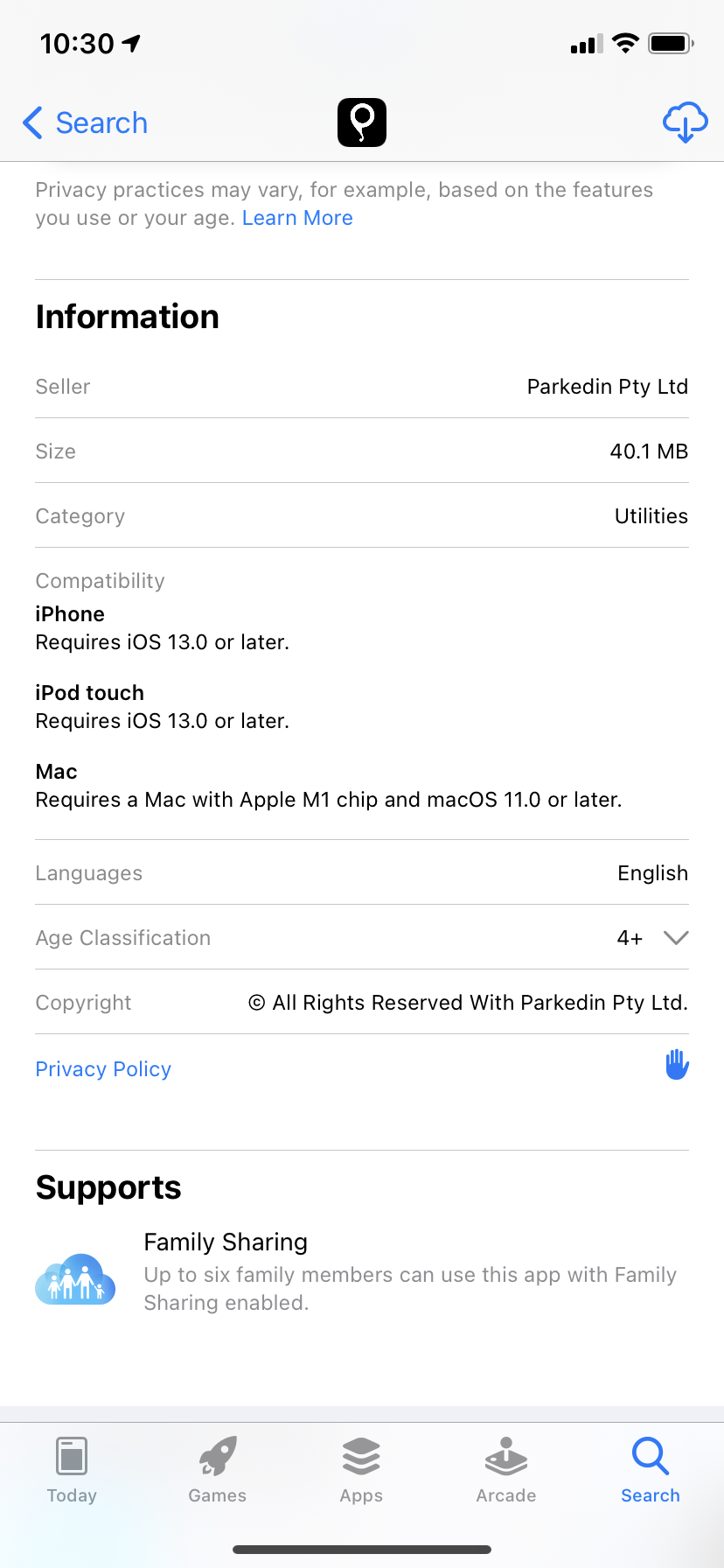Switch to the Arcade tab

coord(505,1470)
